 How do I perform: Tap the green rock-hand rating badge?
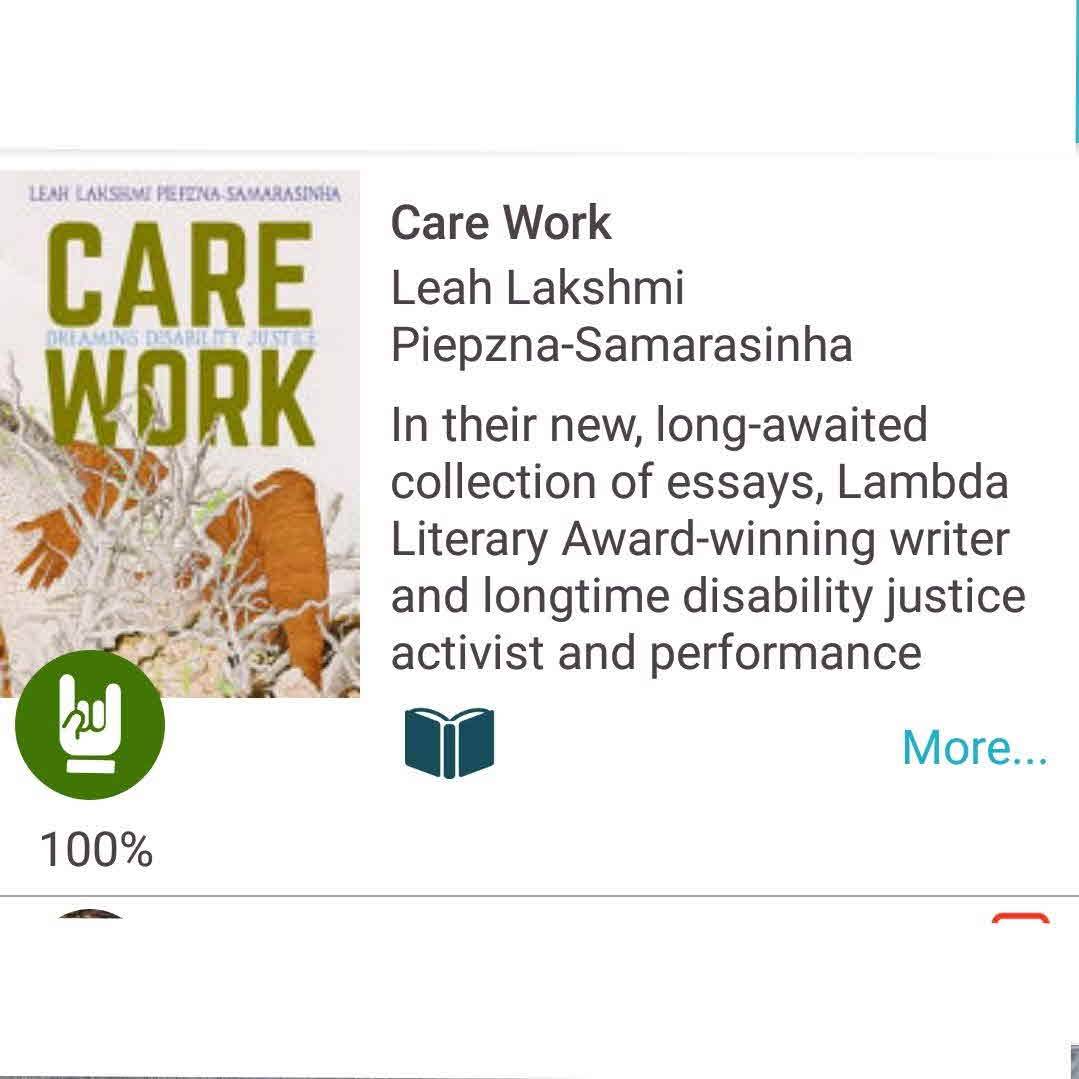click(x=90, y=724)
